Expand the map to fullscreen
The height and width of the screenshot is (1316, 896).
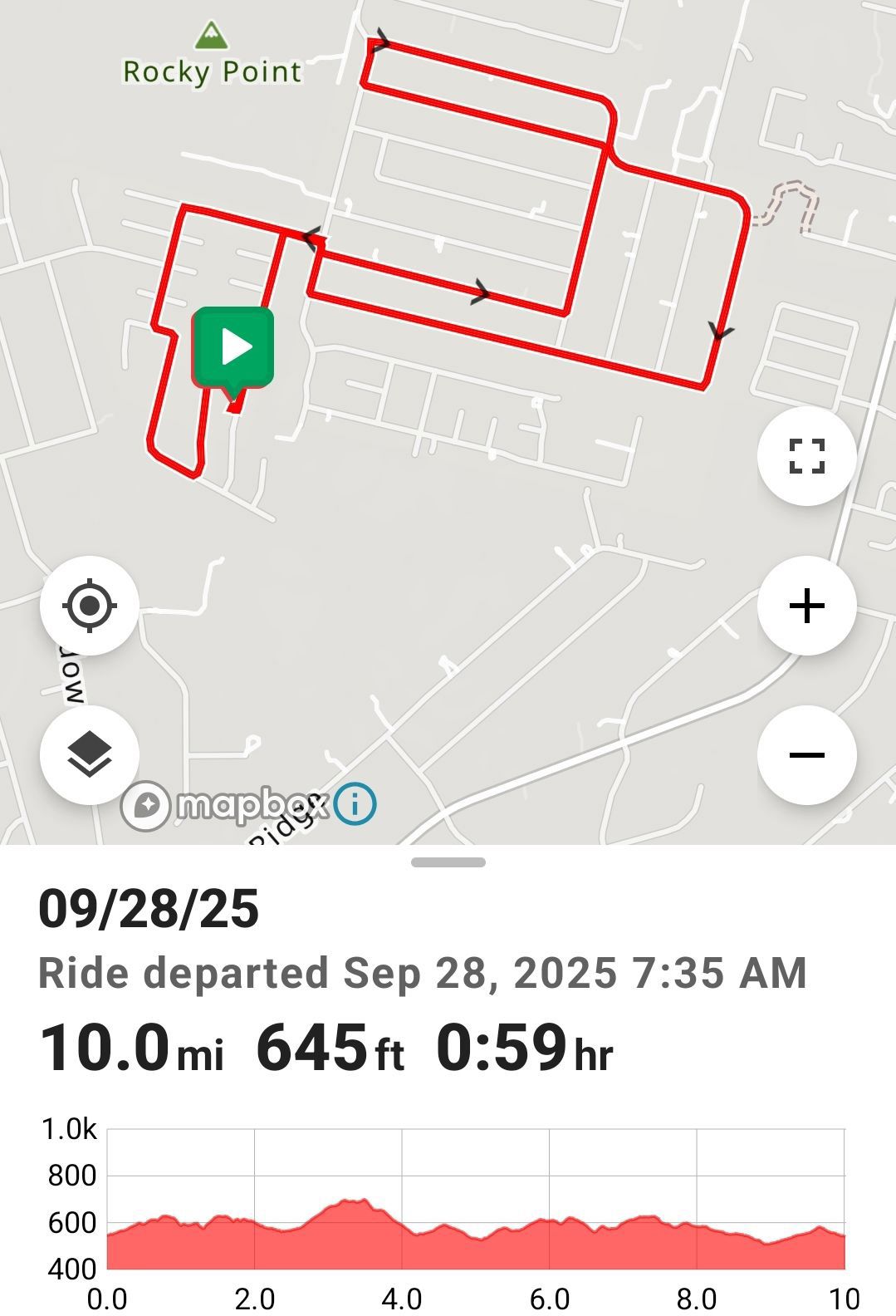pyautogui.click(x=806, y=456)
